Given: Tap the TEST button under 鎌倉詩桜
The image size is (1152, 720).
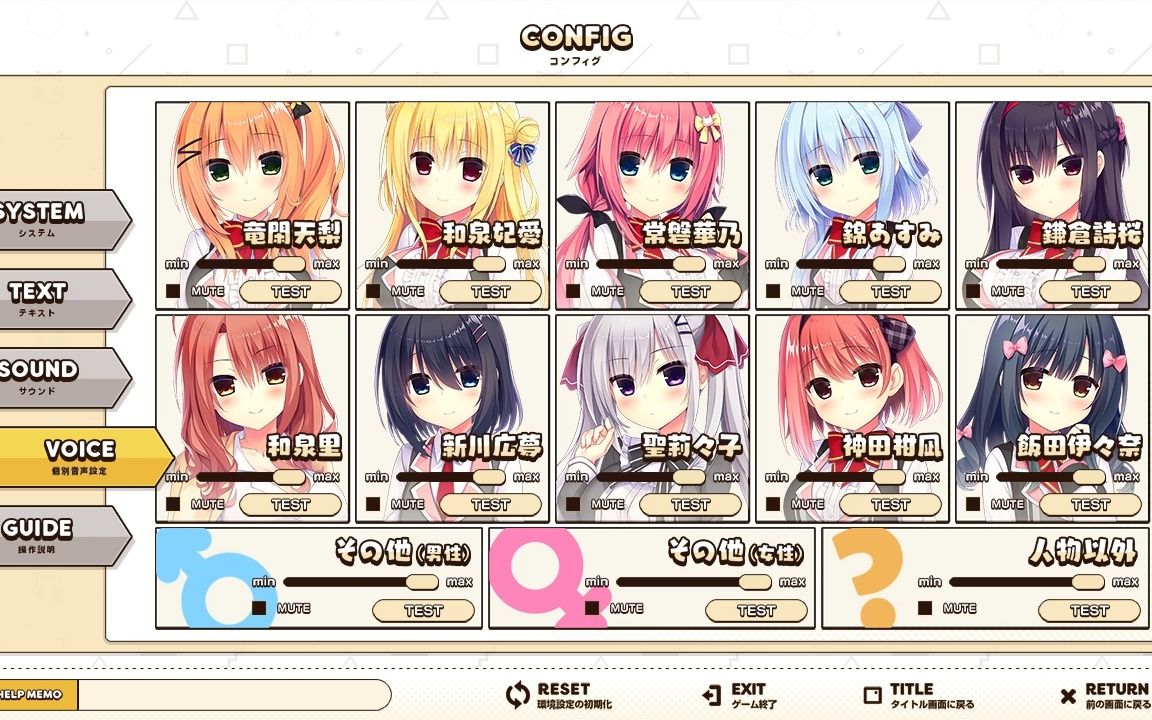Looking at the screenshot, I should tap(1090, 292).
